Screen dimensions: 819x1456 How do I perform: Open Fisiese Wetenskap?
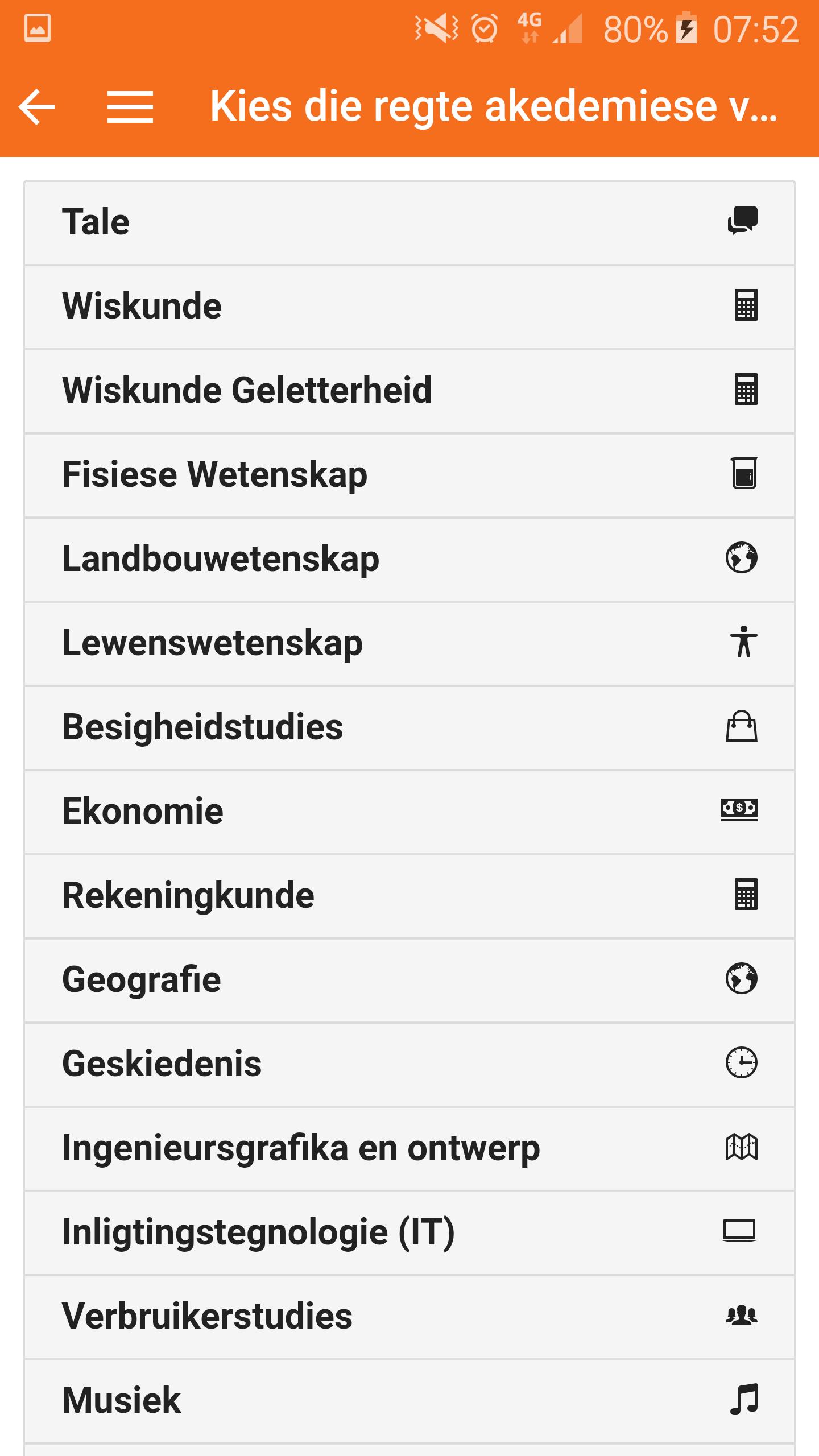(409, 475)
